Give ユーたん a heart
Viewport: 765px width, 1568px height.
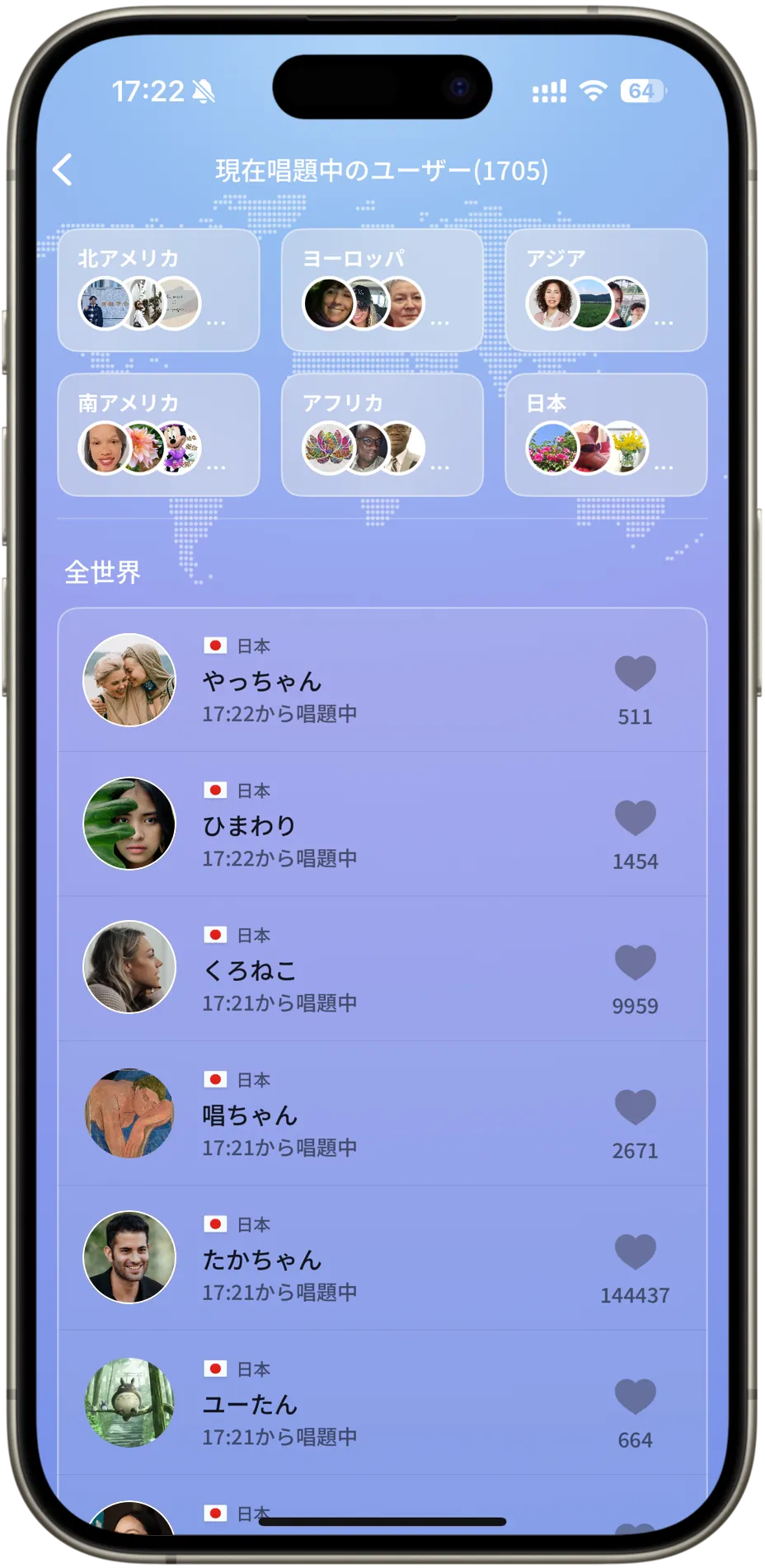[635, 1397]
